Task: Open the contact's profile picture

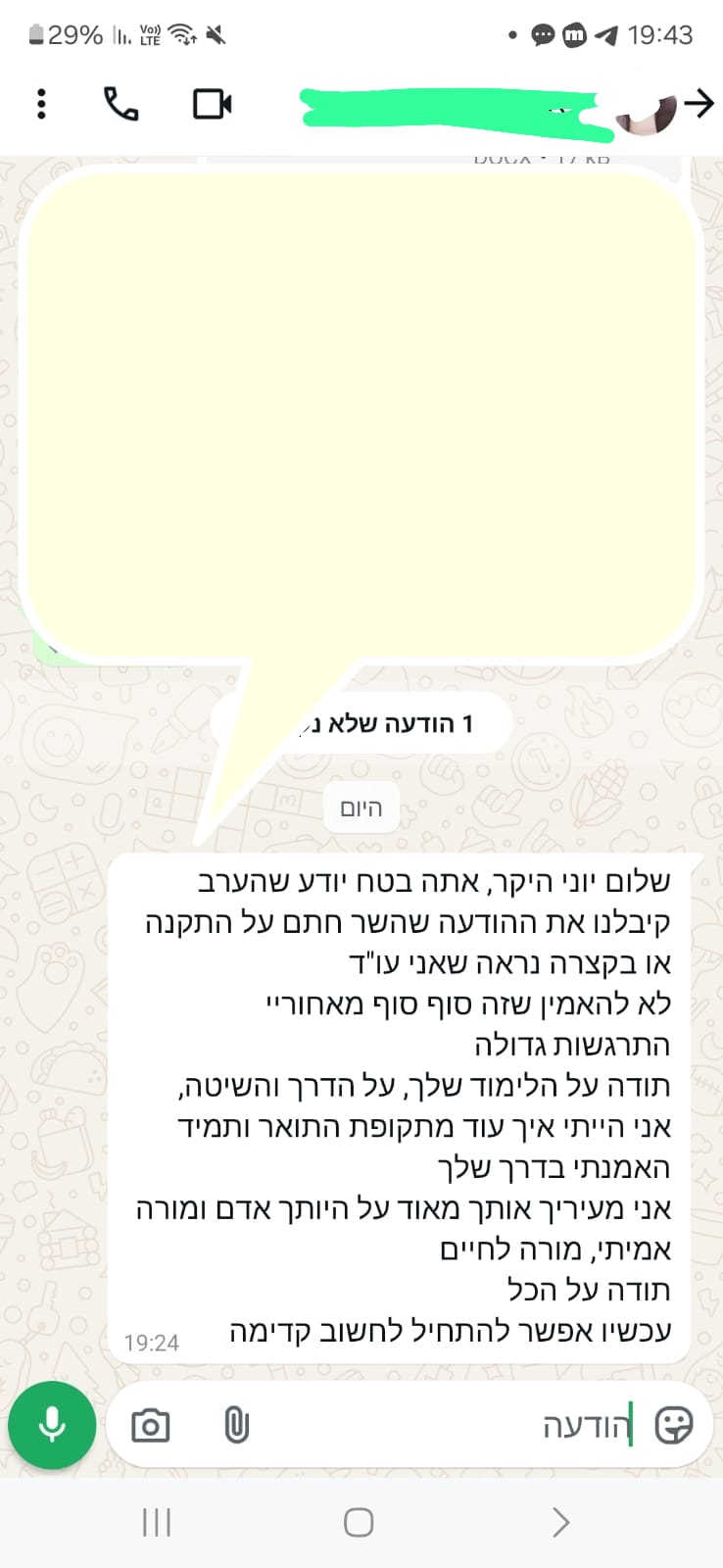Action: [x=647, y=110]
